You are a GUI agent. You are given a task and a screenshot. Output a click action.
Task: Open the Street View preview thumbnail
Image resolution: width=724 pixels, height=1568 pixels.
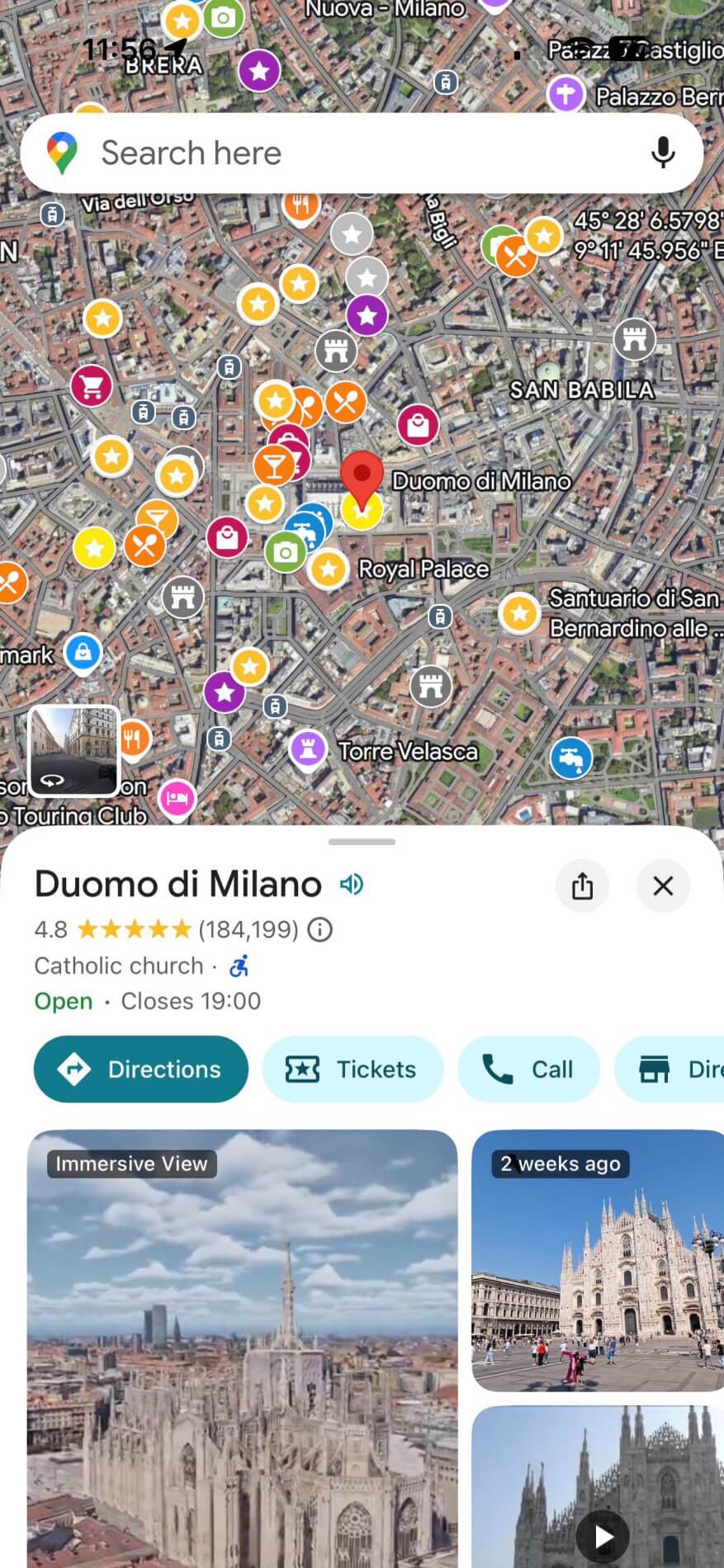[74, 751]
